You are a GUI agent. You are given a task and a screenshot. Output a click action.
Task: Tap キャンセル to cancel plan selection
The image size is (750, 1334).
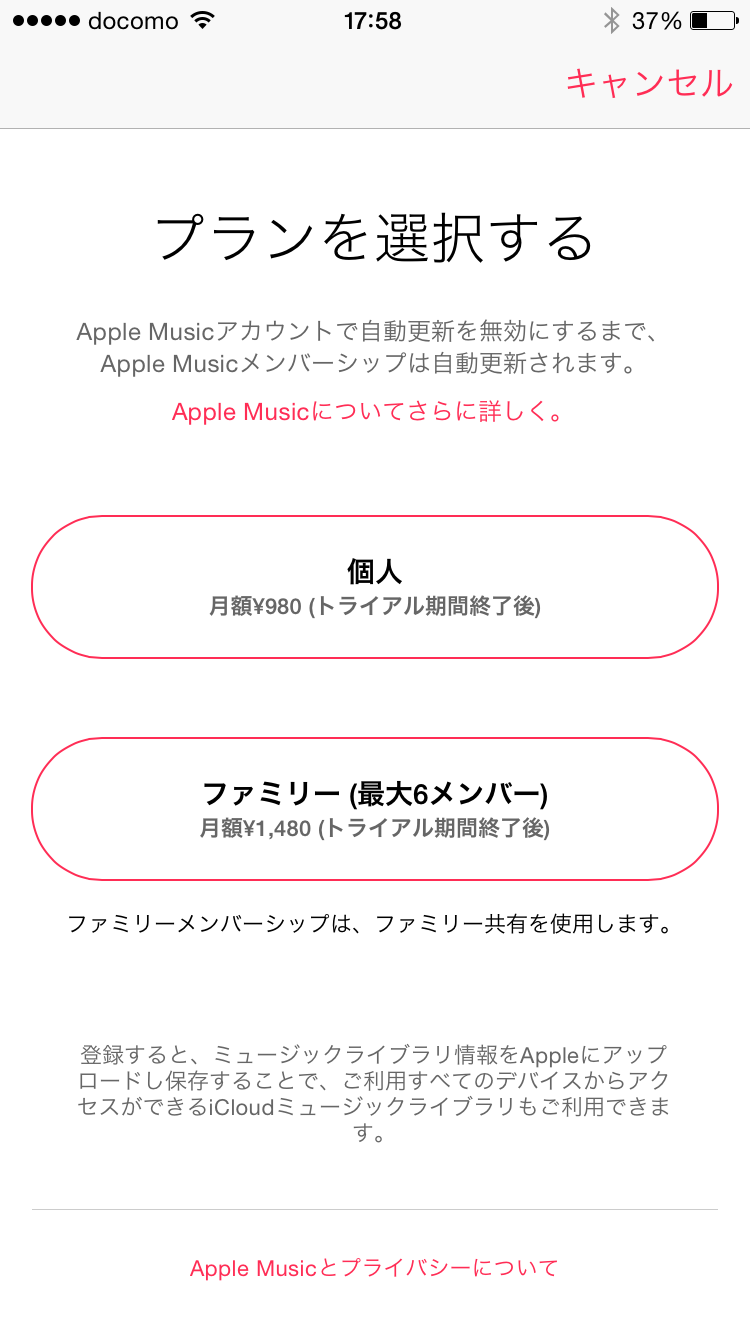tap(649, 83)
